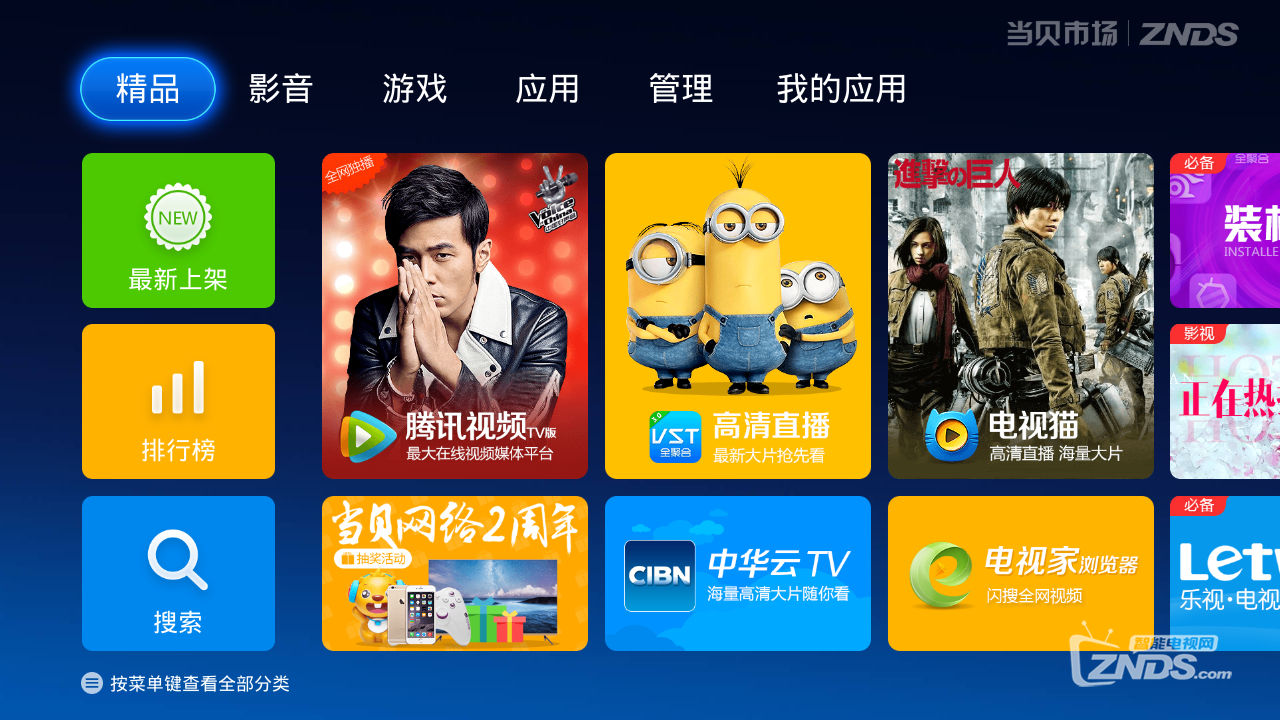This screenshot has height=720, width=1280.
Task: Switch to the 精品 tab
Action: (148, 89)
